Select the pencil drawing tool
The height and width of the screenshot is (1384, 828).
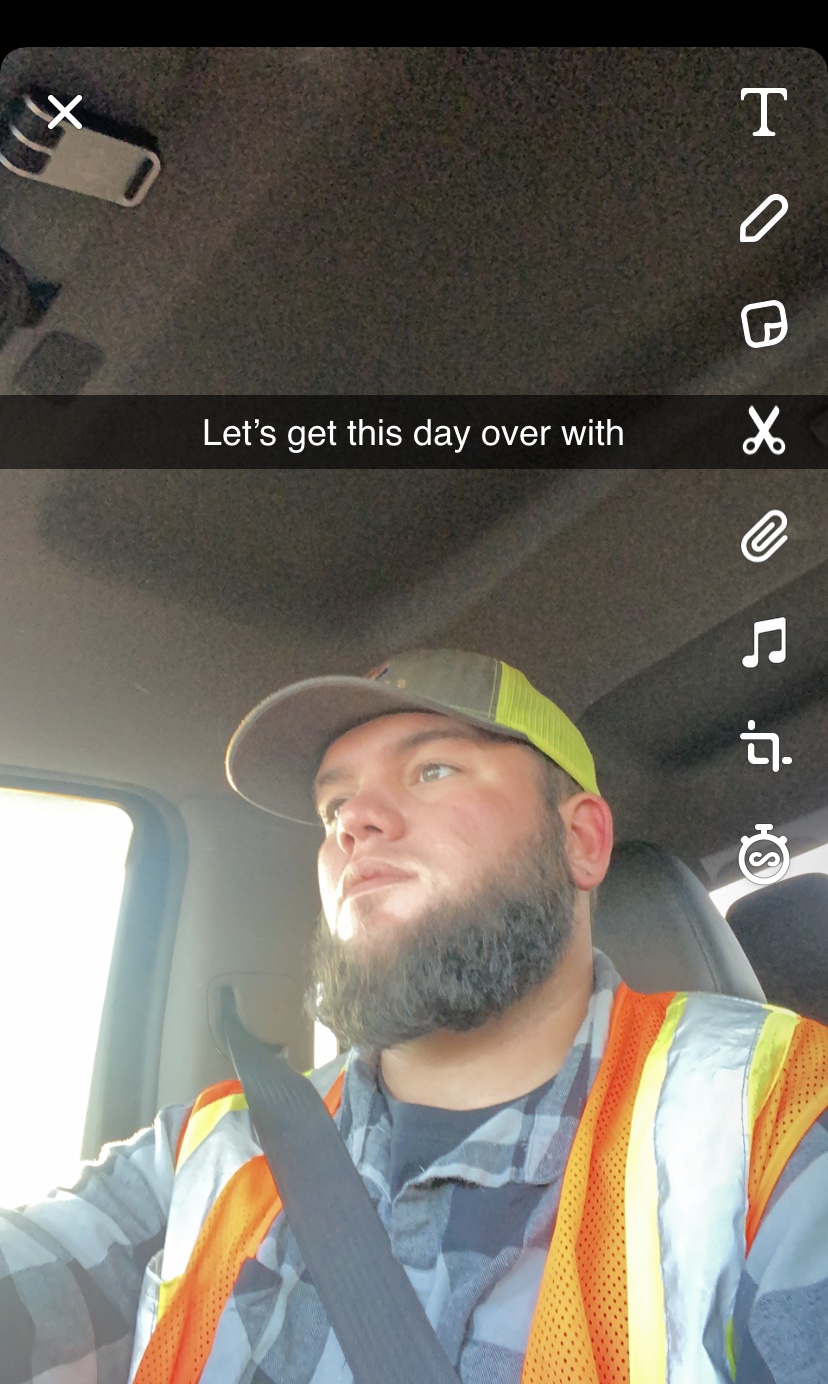[x=763, y=218]
